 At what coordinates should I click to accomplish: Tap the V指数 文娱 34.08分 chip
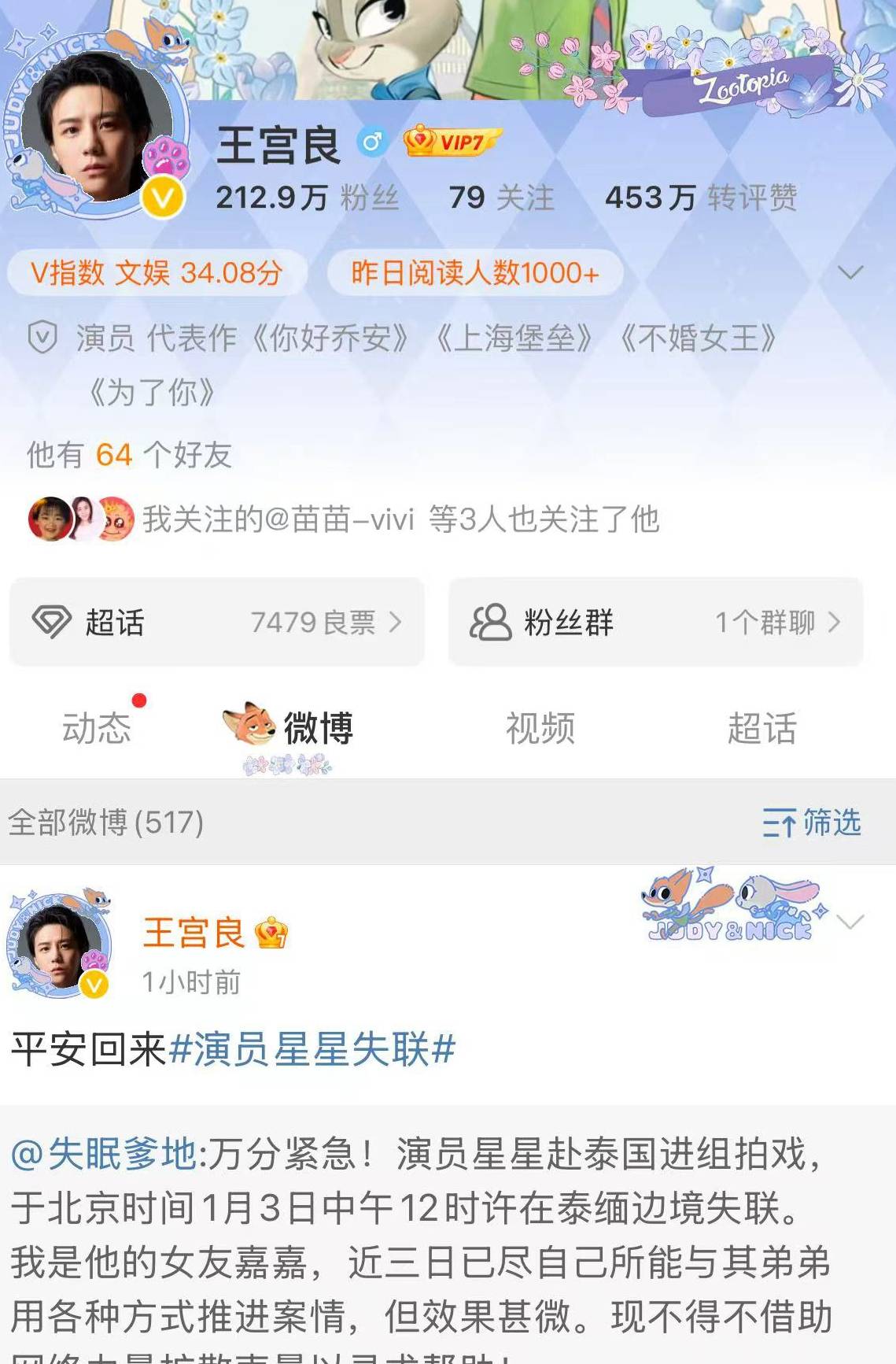(x=157, y=273)
